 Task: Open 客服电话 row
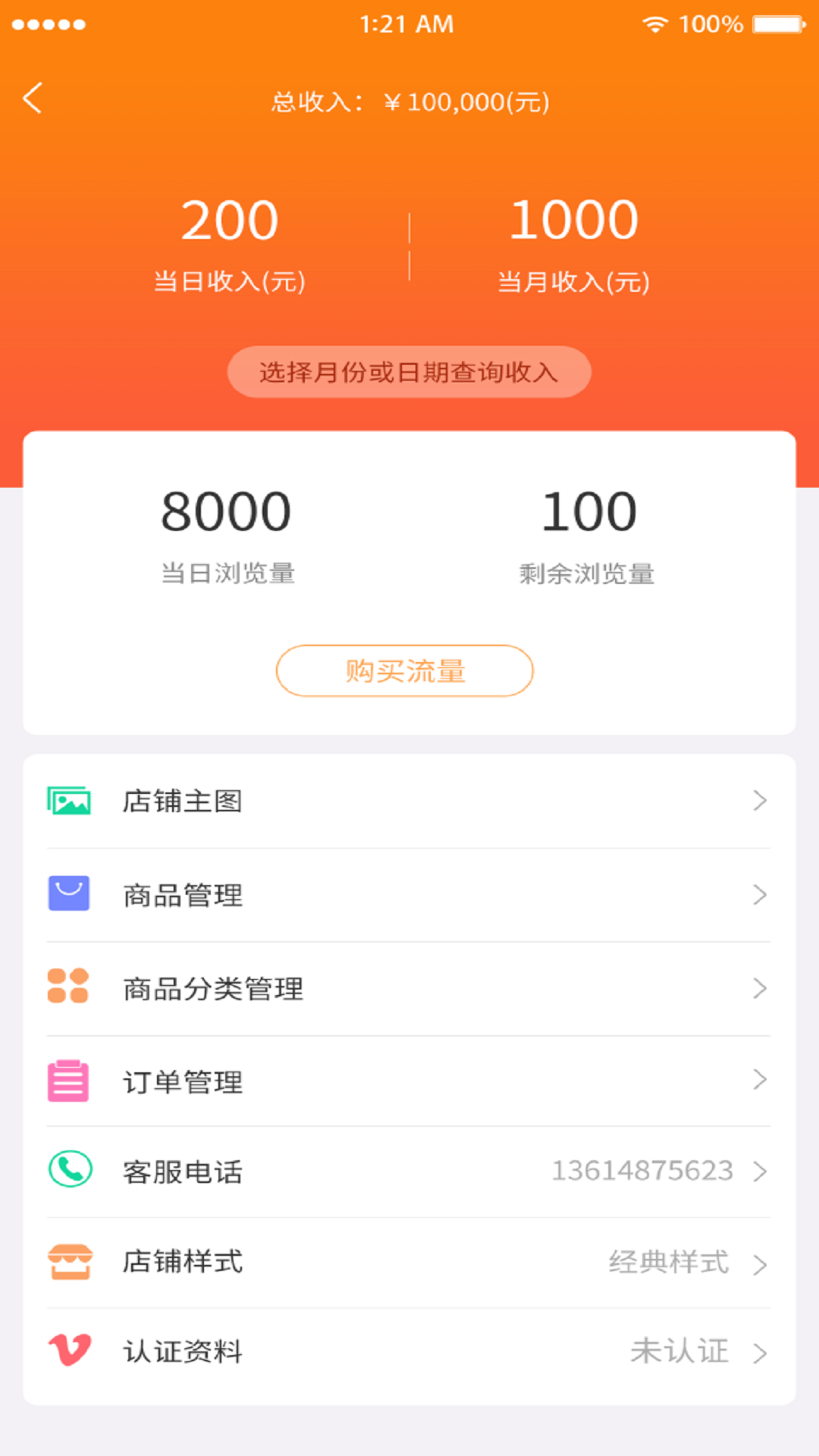click(x=409, y=1172)
